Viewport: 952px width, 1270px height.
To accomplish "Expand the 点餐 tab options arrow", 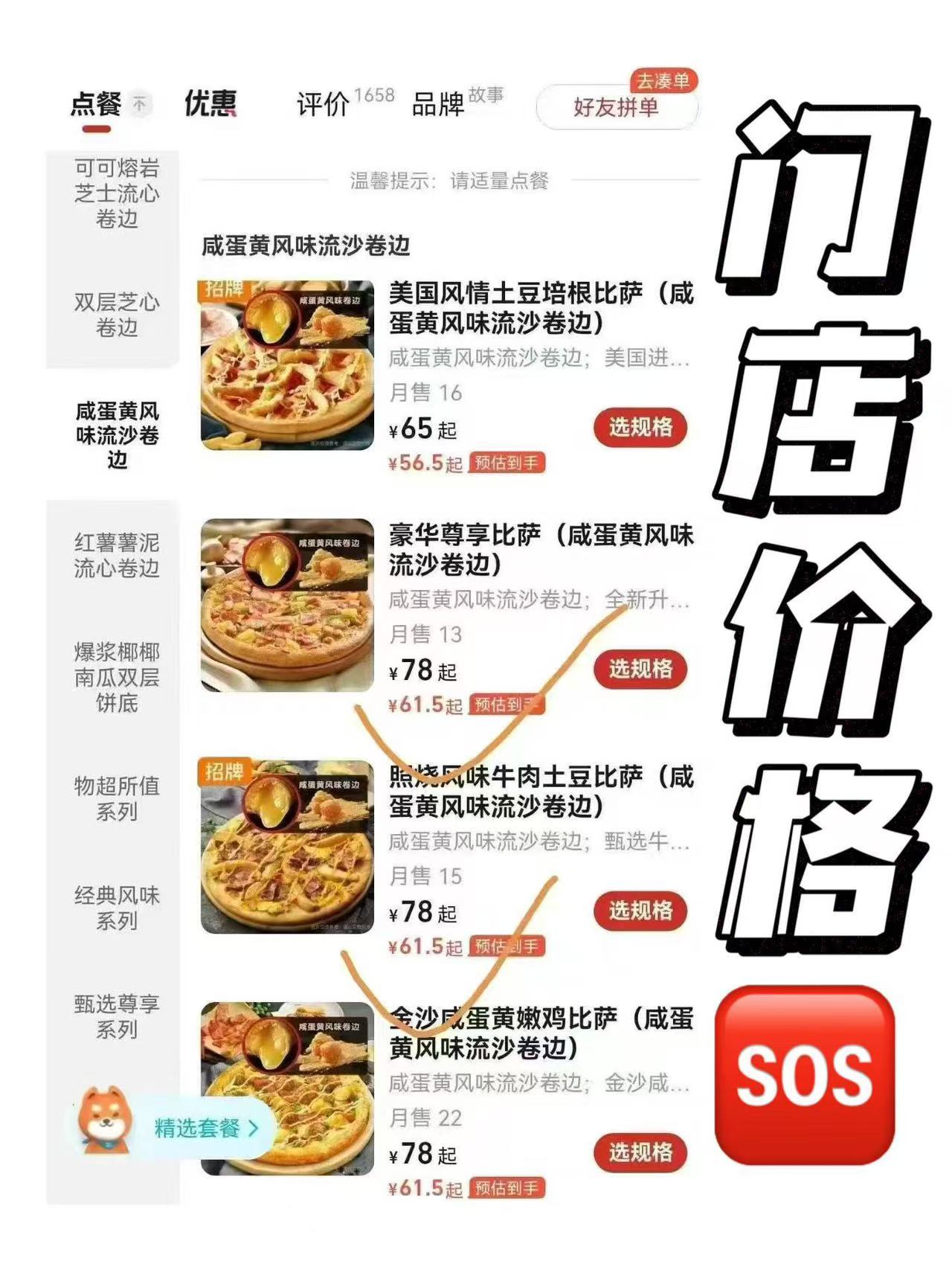I will pyautogui.click(x=138, y=103).
